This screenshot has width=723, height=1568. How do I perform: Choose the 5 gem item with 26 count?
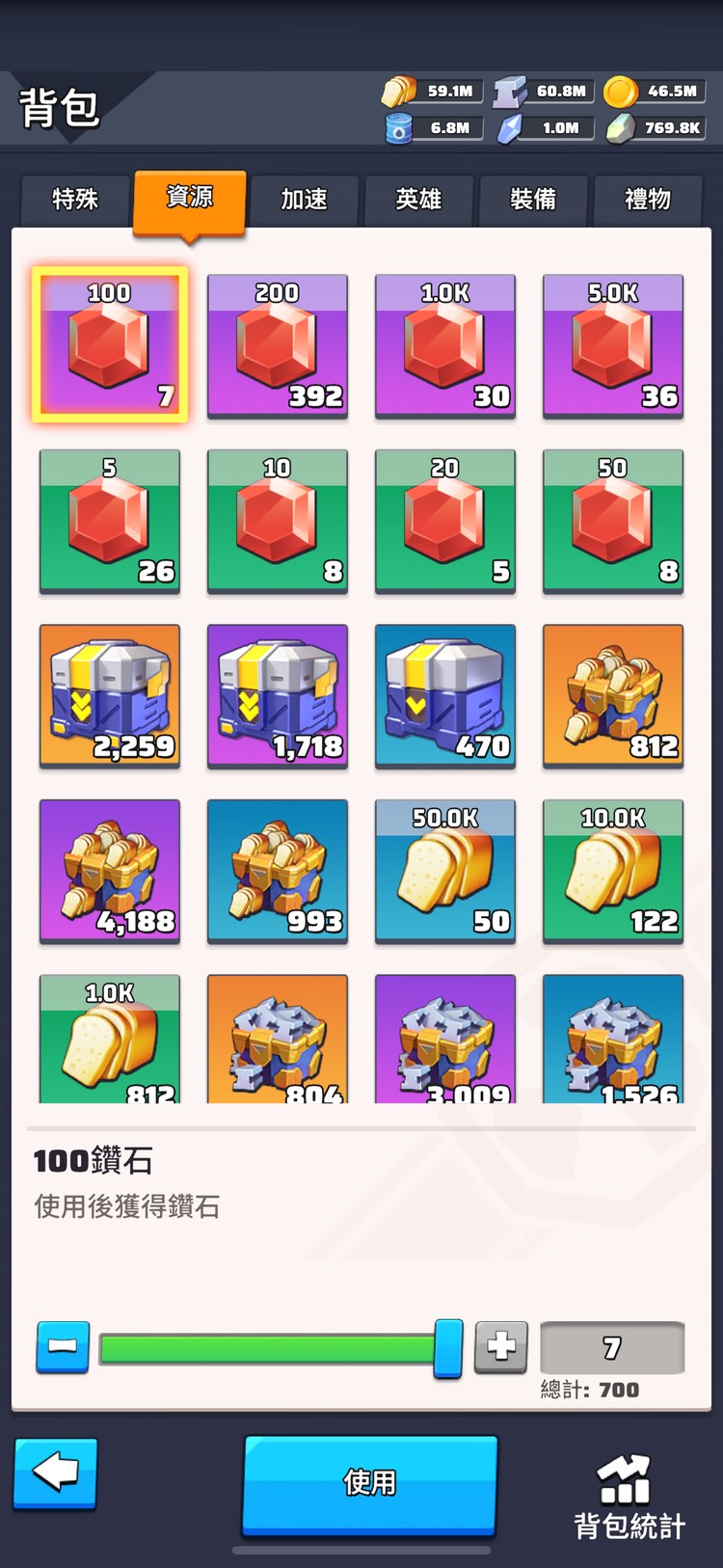click(110, 522)
